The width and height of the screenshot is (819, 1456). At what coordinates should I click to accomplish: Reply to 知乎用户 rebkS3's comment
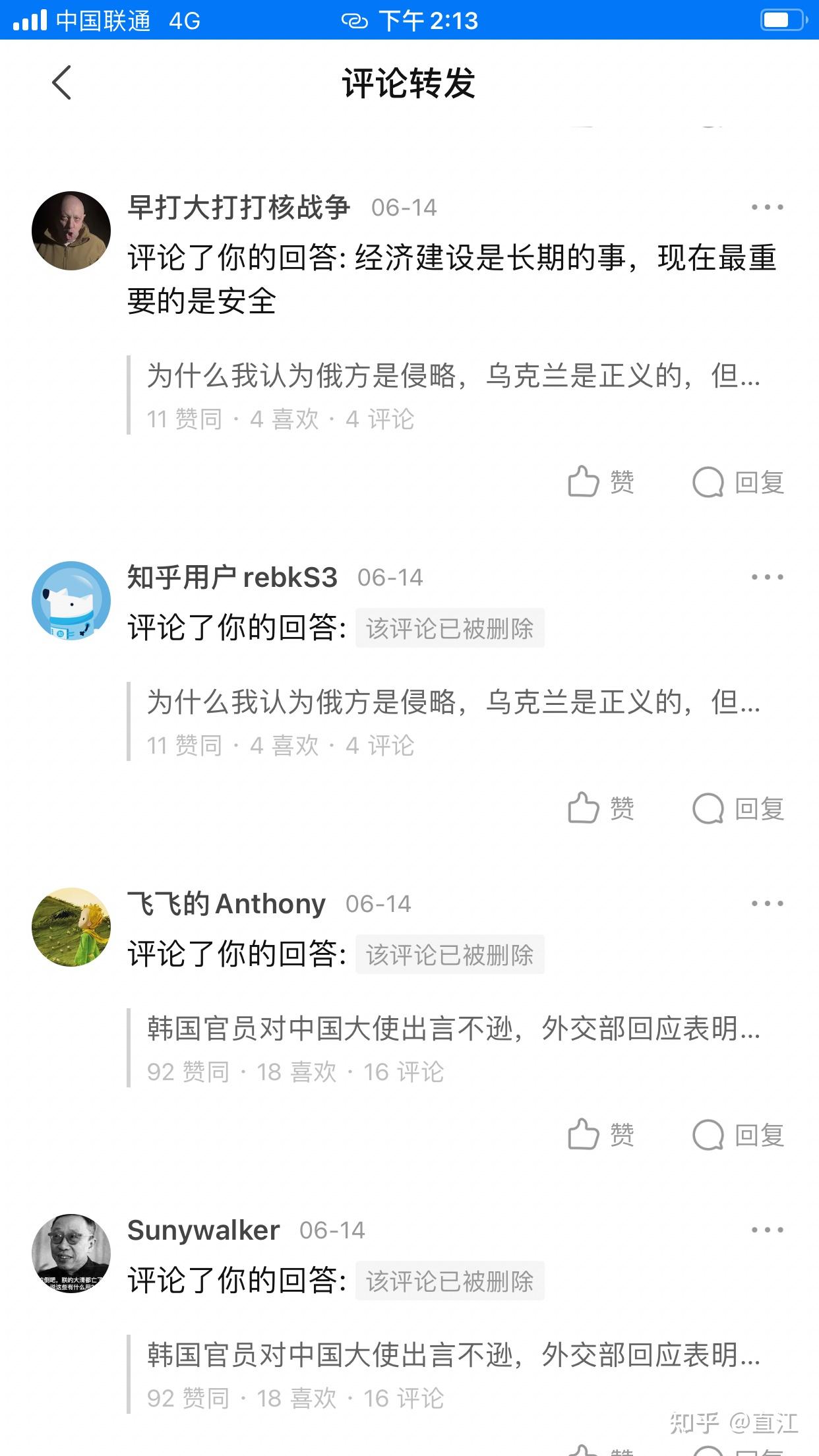(x=739, y=808)
